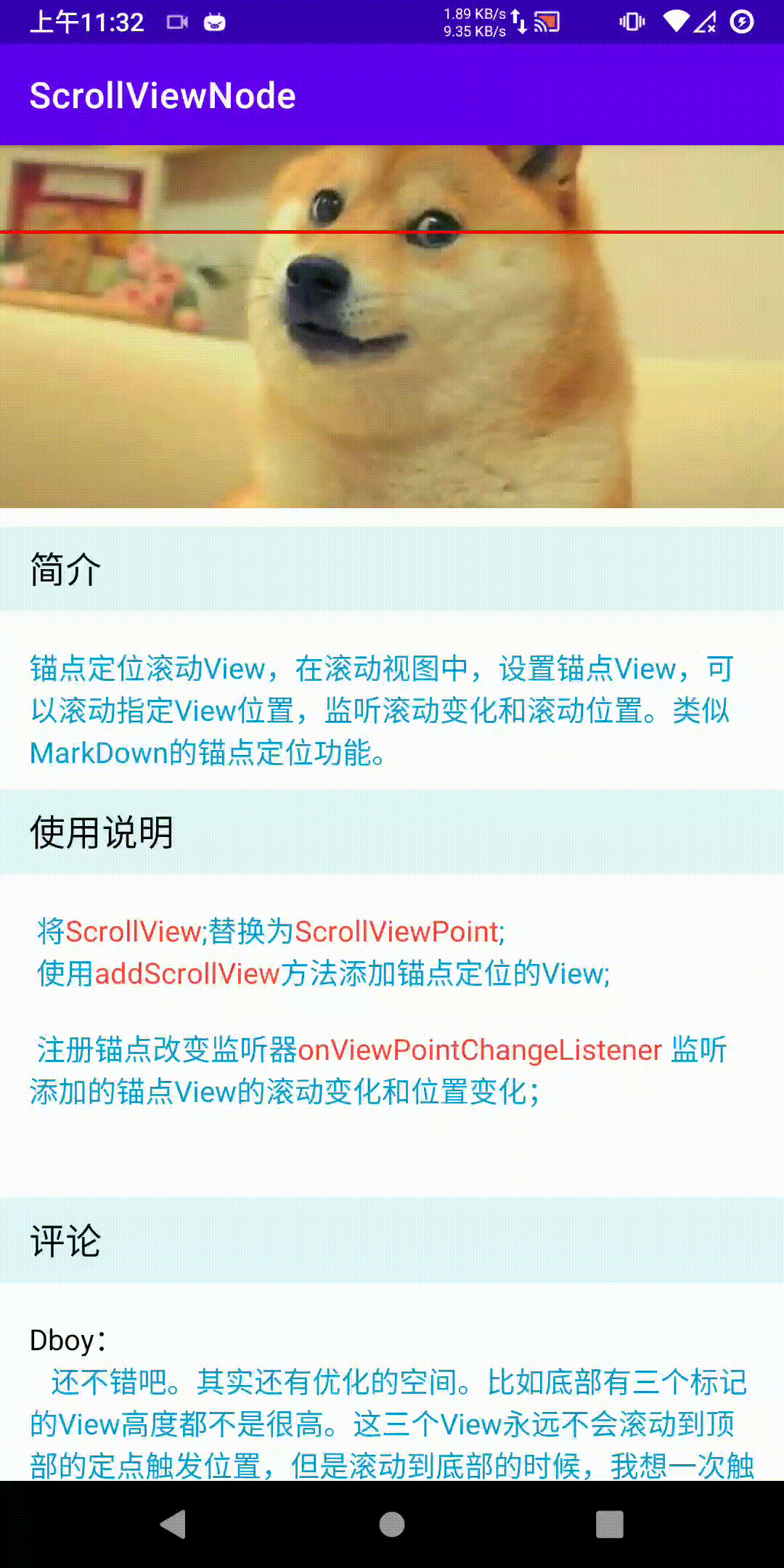Go back using the navigation bar
Viewport: 784px width, 1568px height.
[174, 1524]
